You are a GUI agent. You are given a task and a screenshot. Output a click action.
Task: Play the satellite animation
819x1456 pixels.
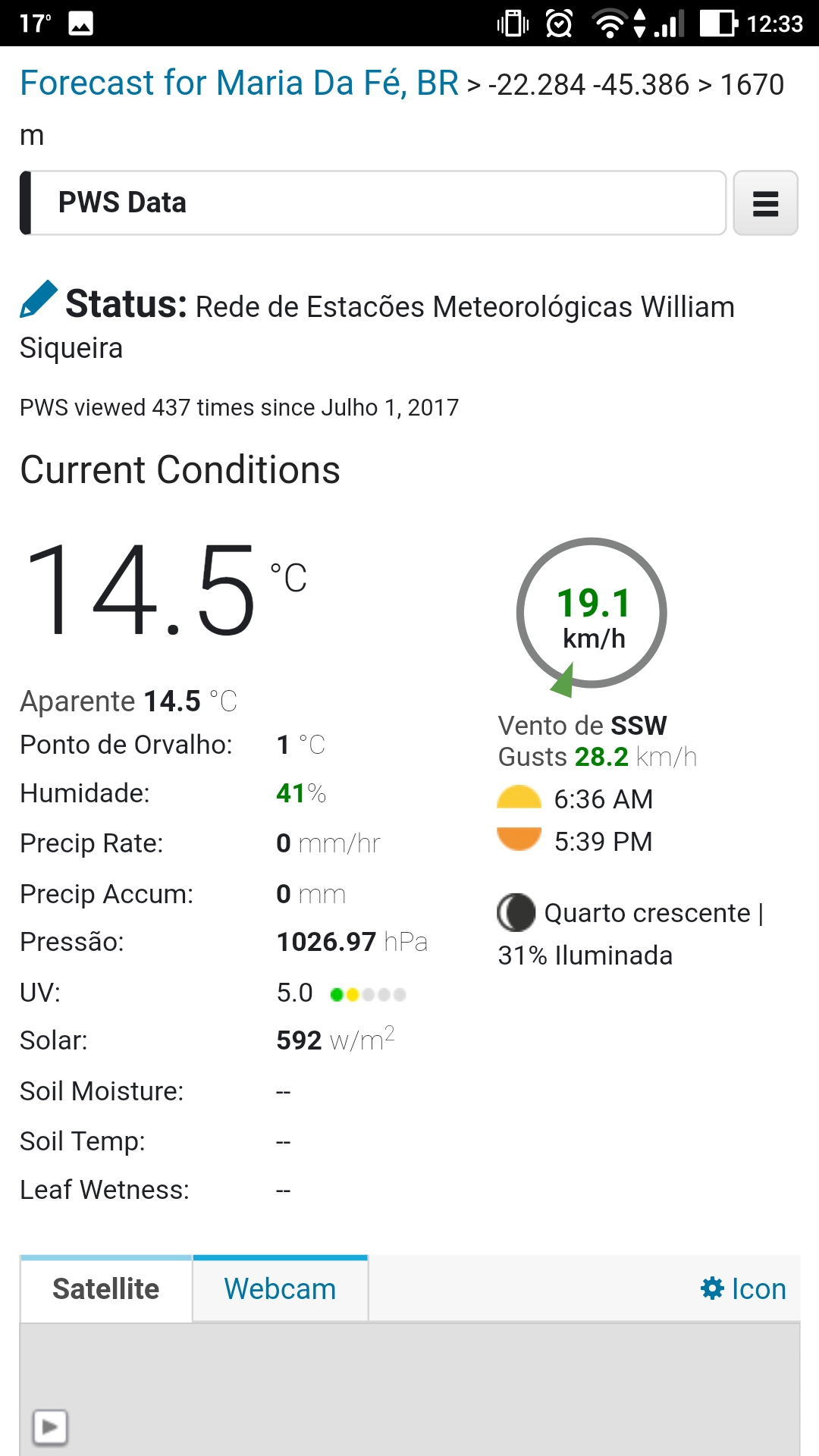[x=50, y=1426]
